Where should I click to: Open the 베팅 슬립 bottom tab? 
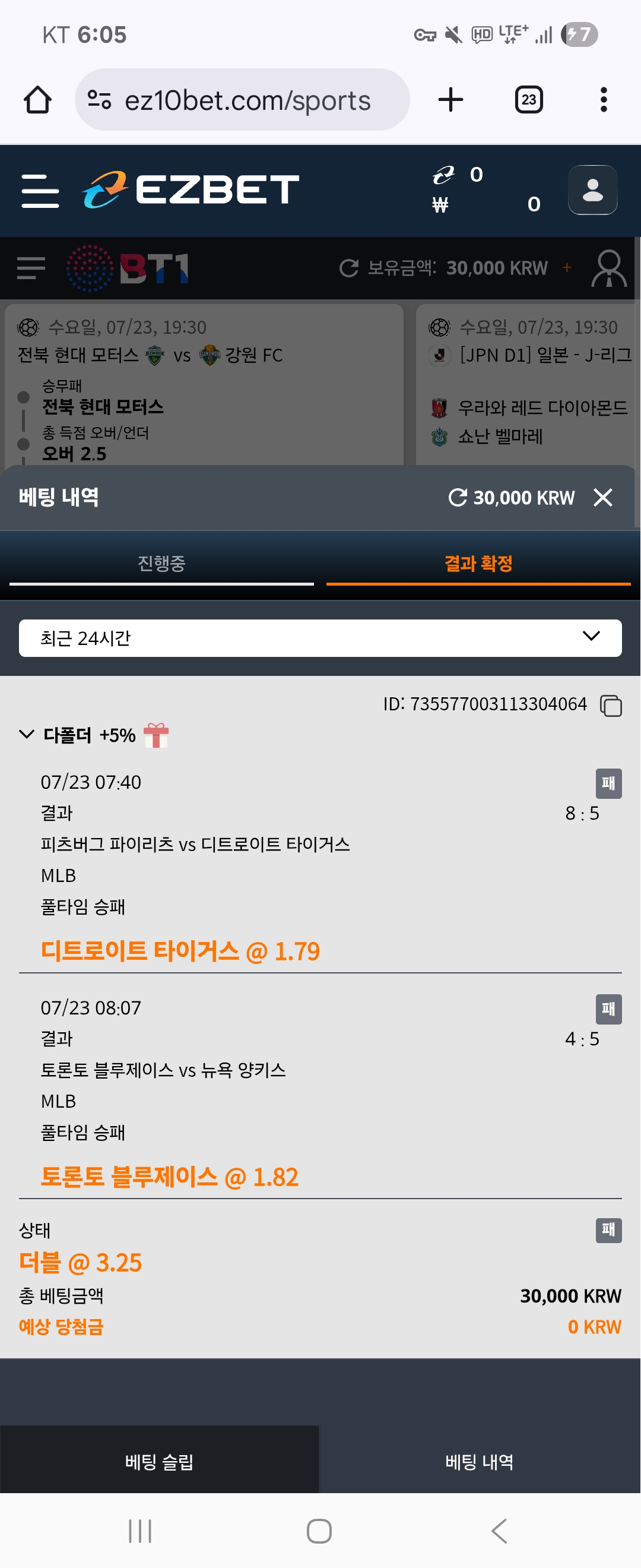[x=159, y=1461]
